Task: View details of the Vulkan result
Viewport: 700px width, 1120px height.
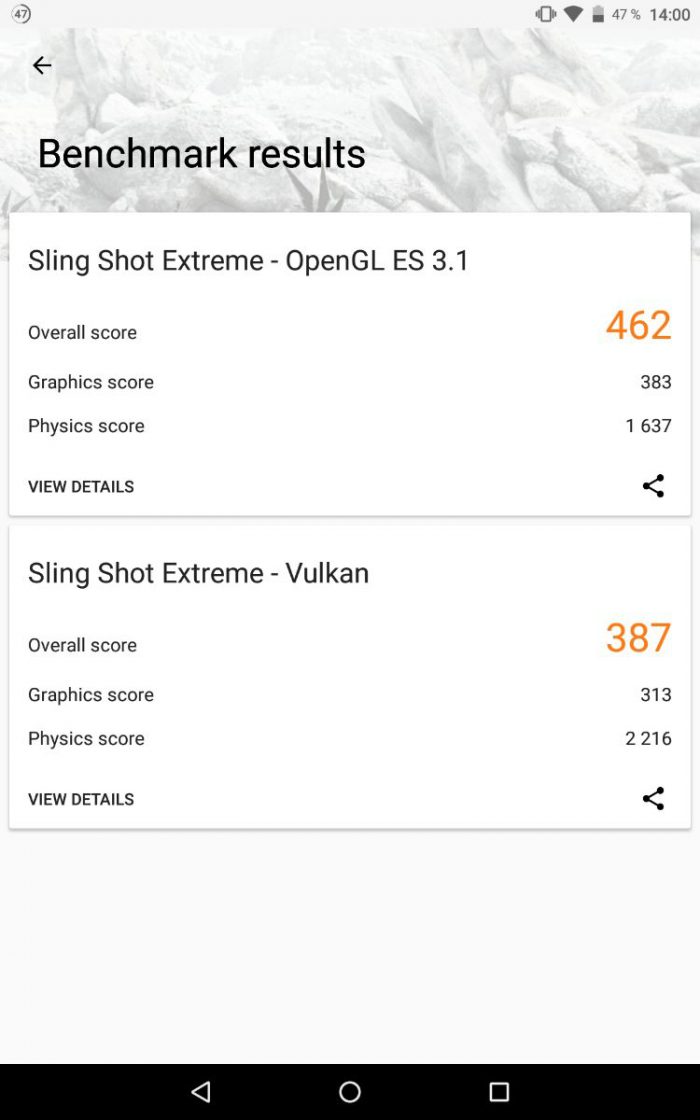Action: point(81,799)
